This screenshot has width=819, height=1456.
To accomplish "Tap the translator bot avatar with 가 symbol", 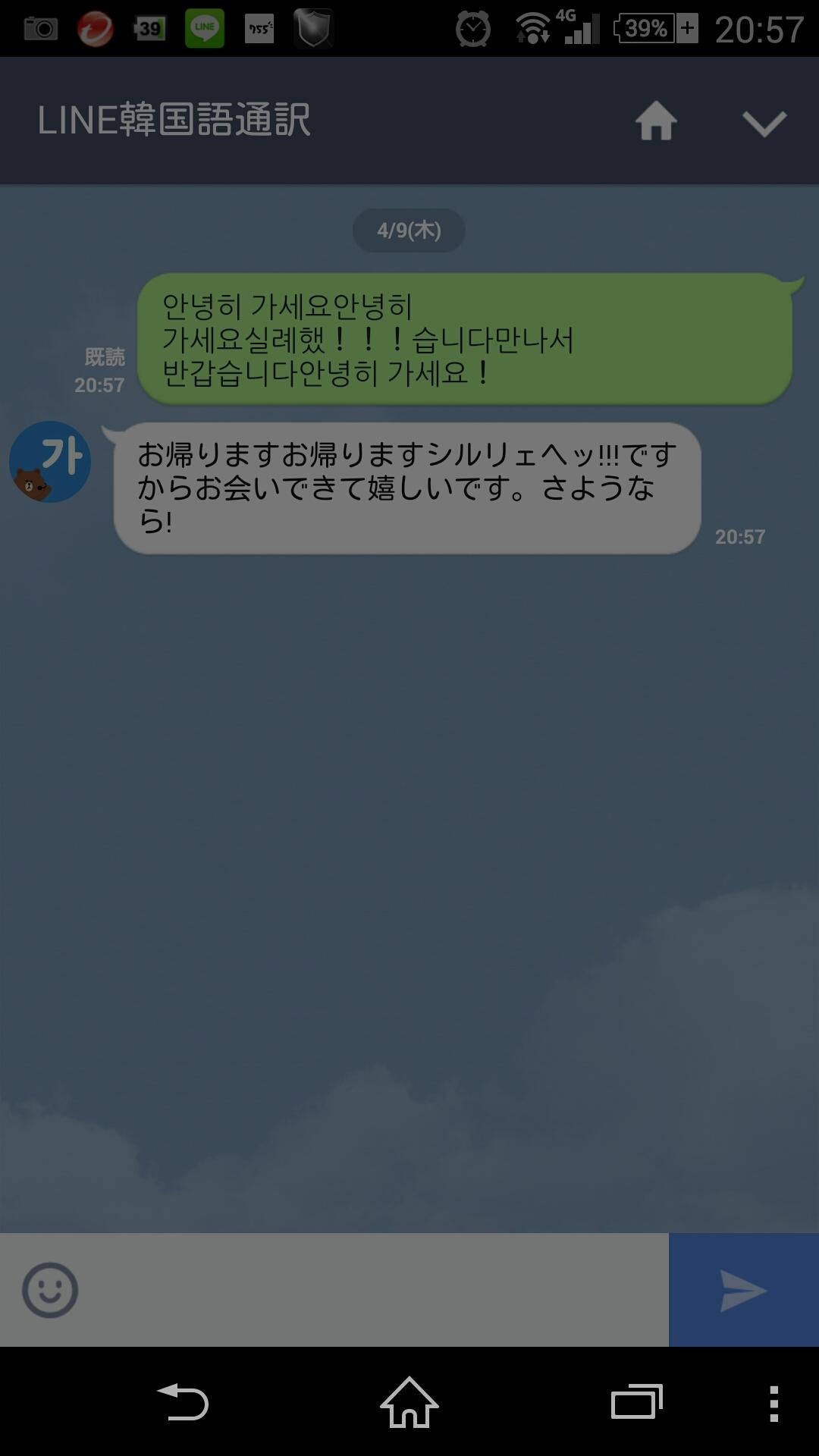I will pyautogui.click(x=49, y=460).
